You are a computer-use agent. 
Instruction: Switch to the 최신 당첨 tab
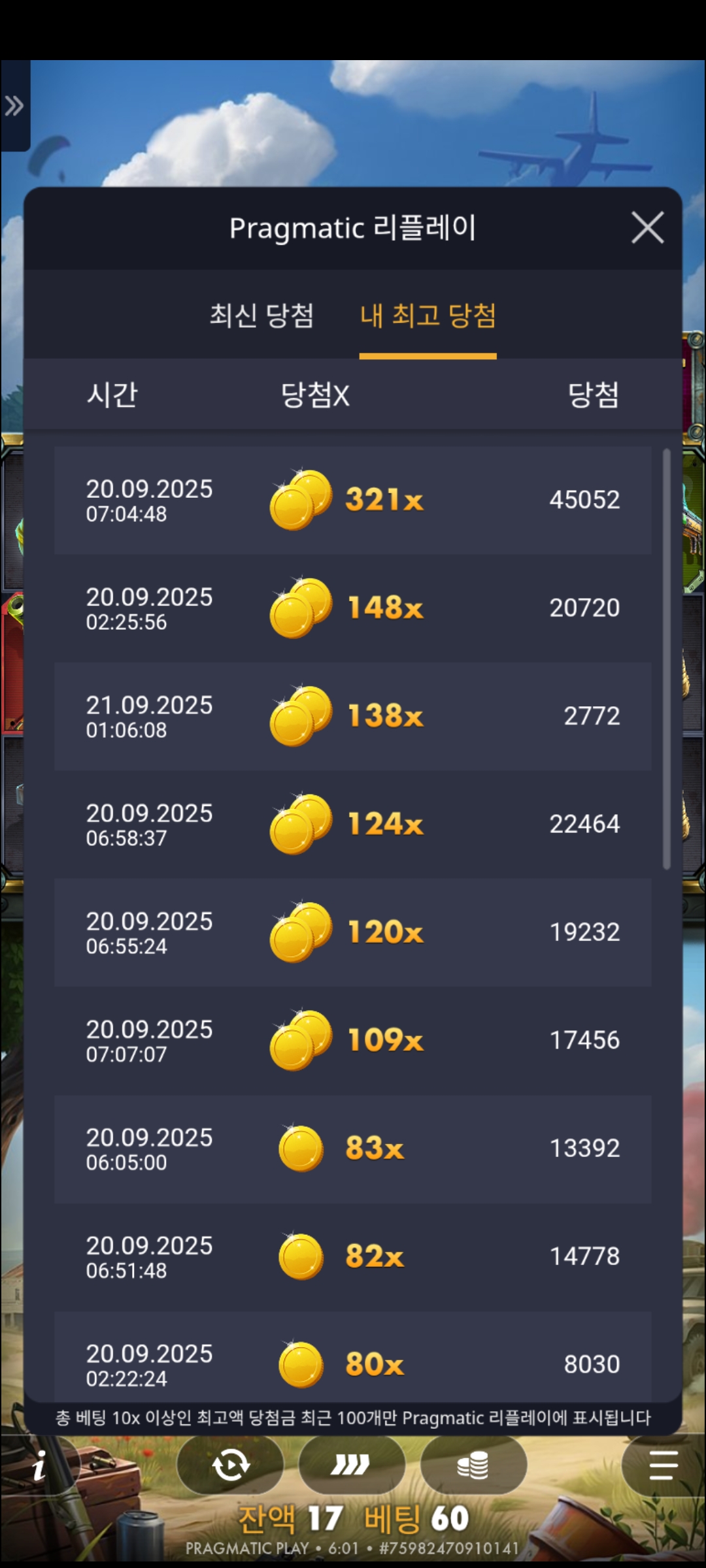tap(261, 316)
